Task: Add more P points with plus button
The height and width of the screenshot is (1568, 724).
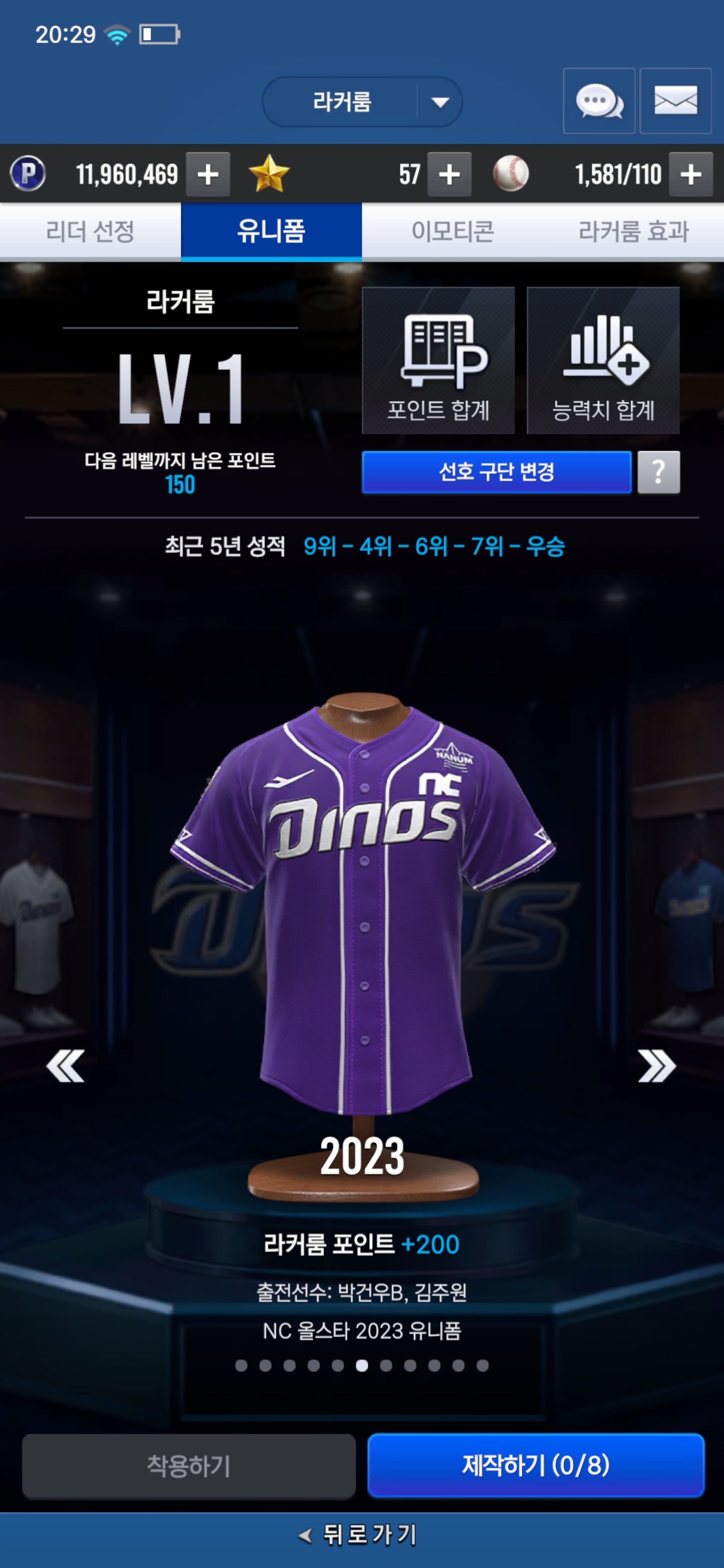Action: 208,175
